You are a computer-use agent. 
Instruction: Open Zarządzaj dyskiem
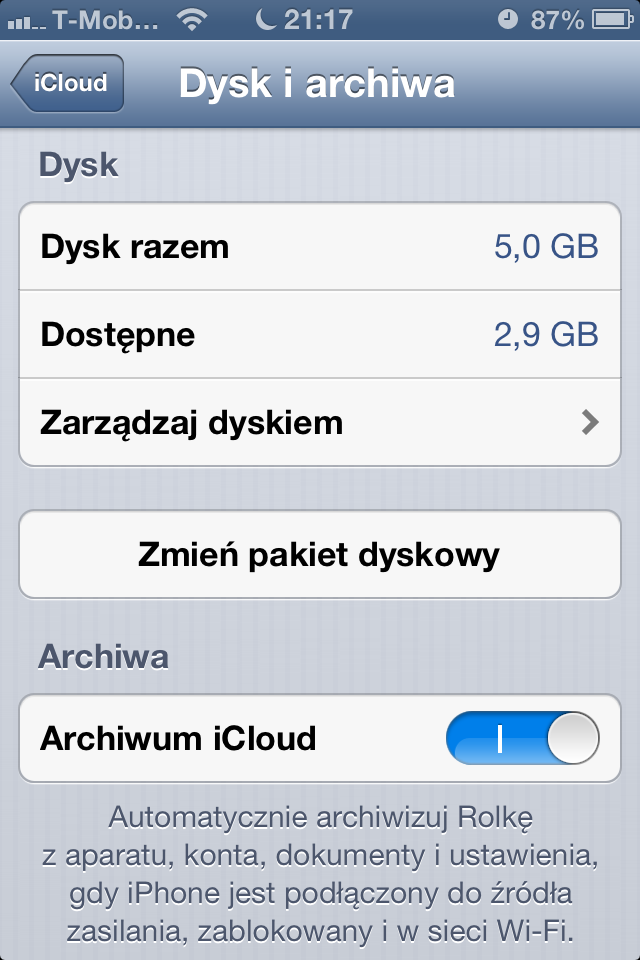pyautogui.click(x=320, y=422)
